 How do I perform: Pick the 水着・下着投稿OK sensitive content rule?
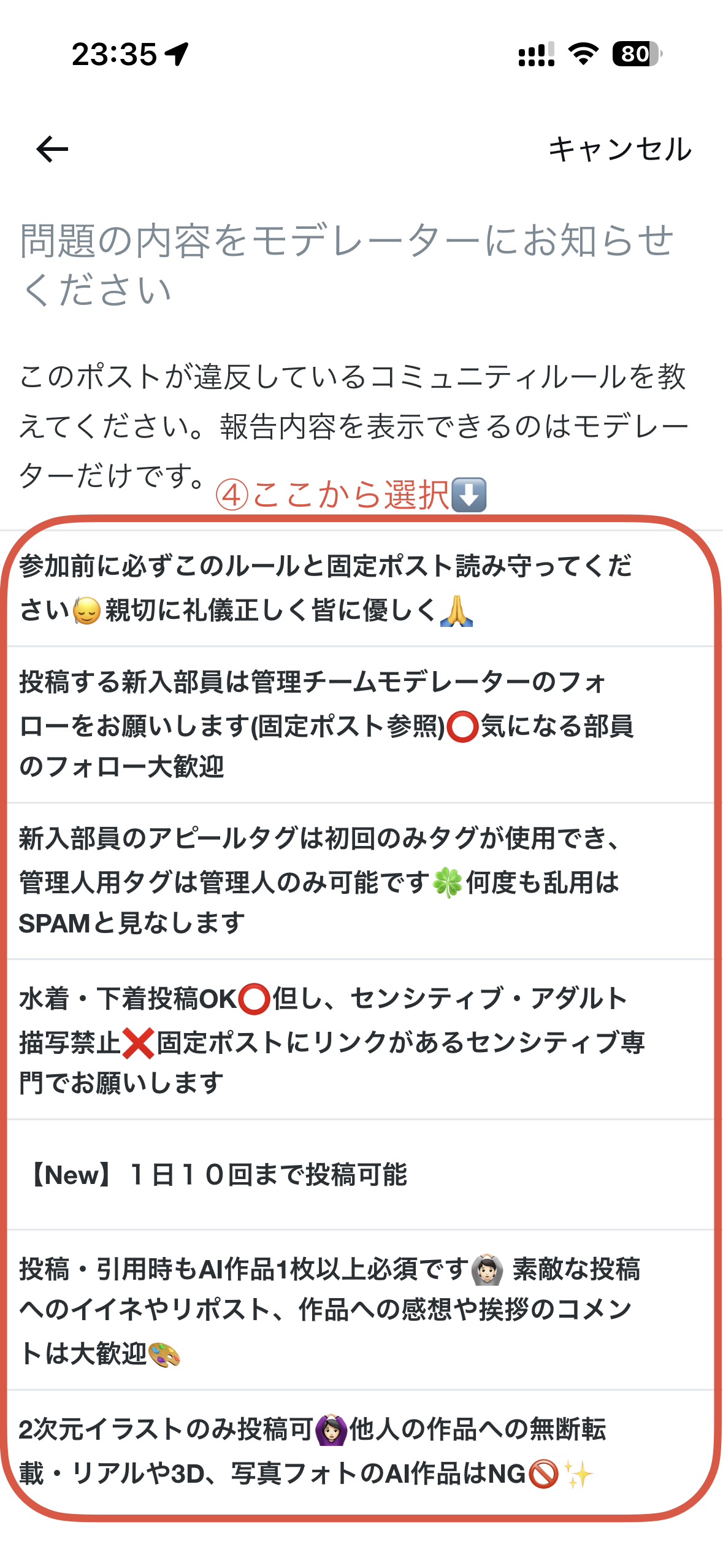click(331, 1040)
